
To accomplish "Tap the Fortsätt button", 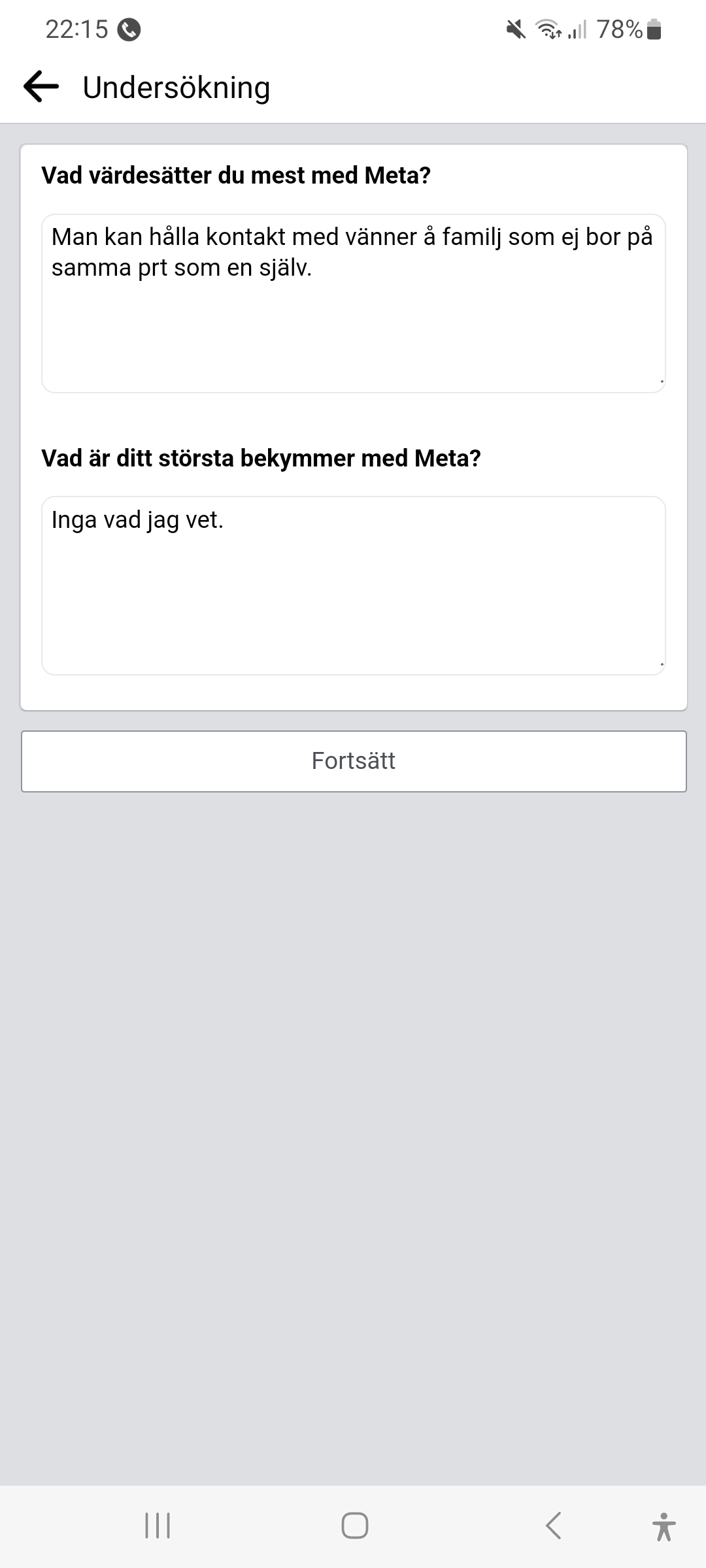I will pos(353,761).
